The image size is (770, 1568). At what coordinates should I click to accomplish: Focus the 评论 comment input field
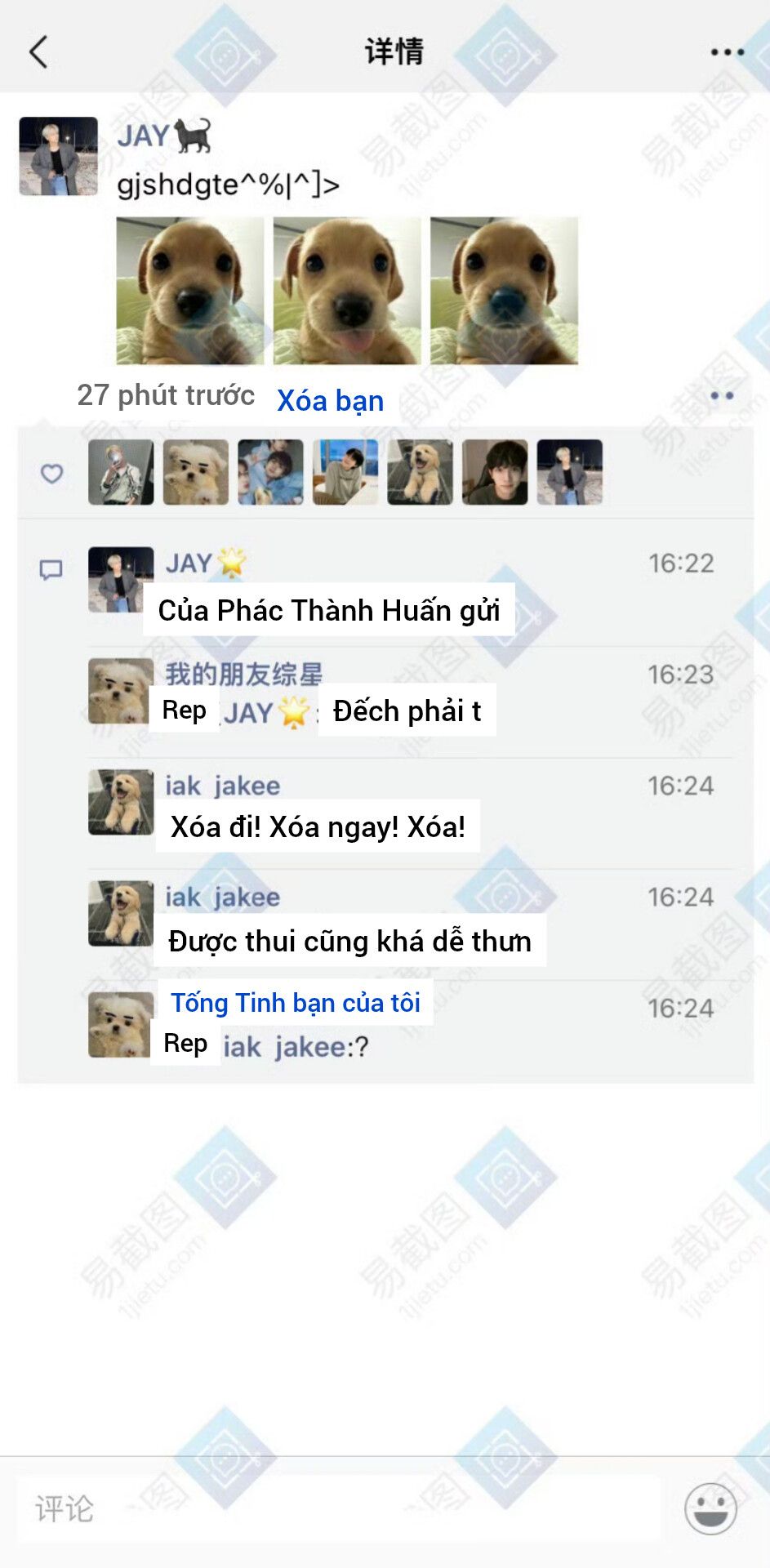tap(338, 1509)
